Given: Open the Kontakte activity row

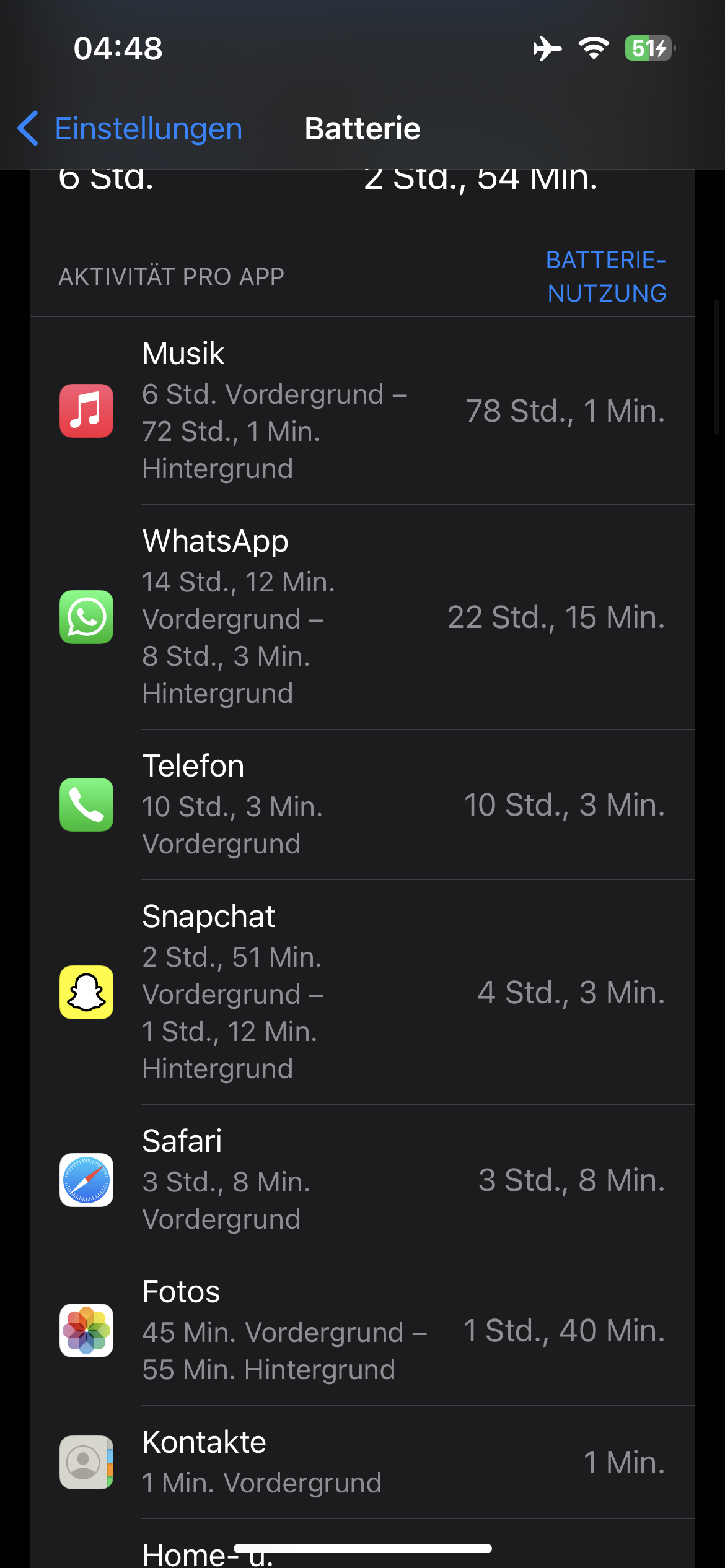Looking at the screenshot, I should pos(362,1462).
